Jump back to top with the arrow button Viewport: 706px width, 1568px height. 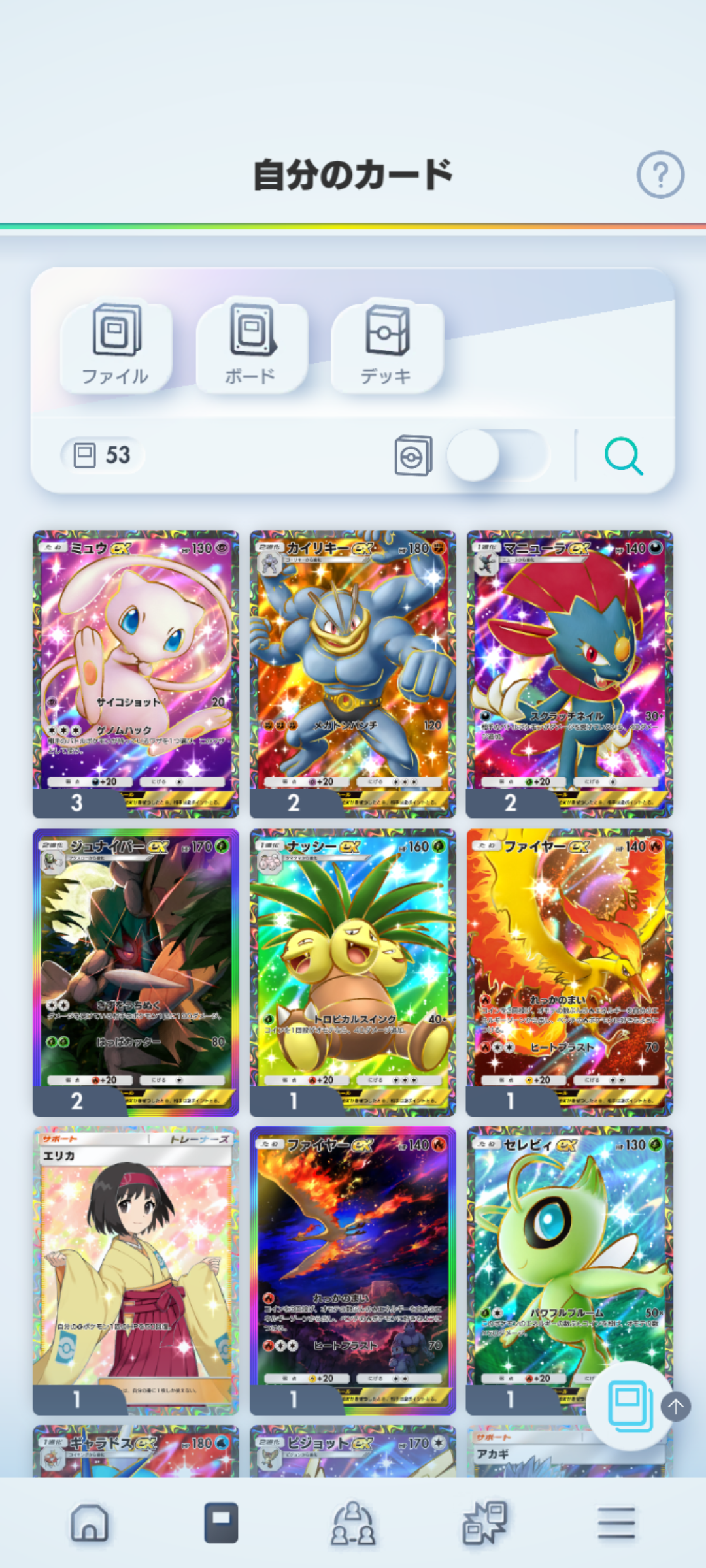point(676,1406)
